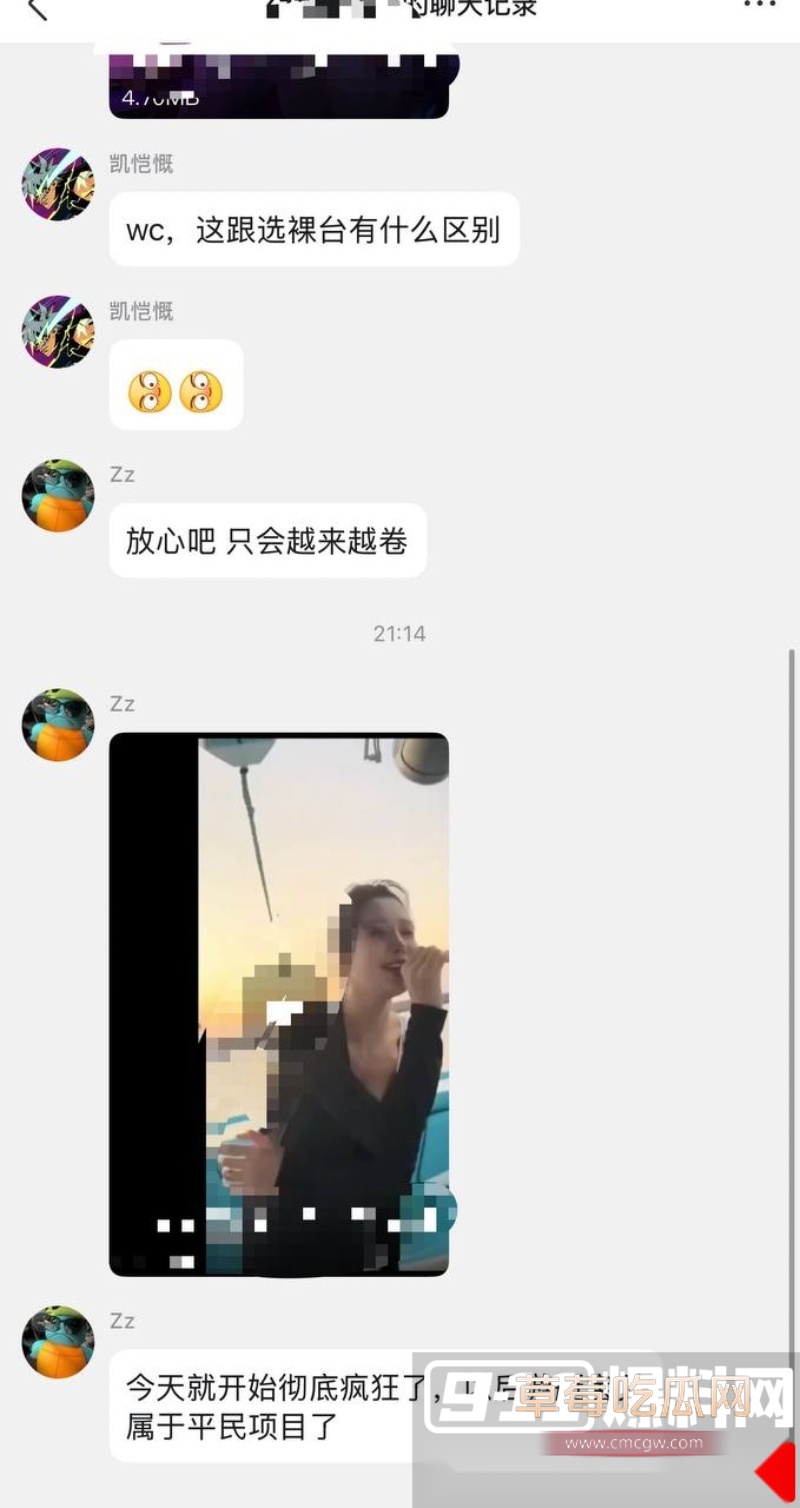Screen dimensions: 800x1508
Task: Tap 凯恺慨's avatar next to the emoji message
Action: [57, 333]
